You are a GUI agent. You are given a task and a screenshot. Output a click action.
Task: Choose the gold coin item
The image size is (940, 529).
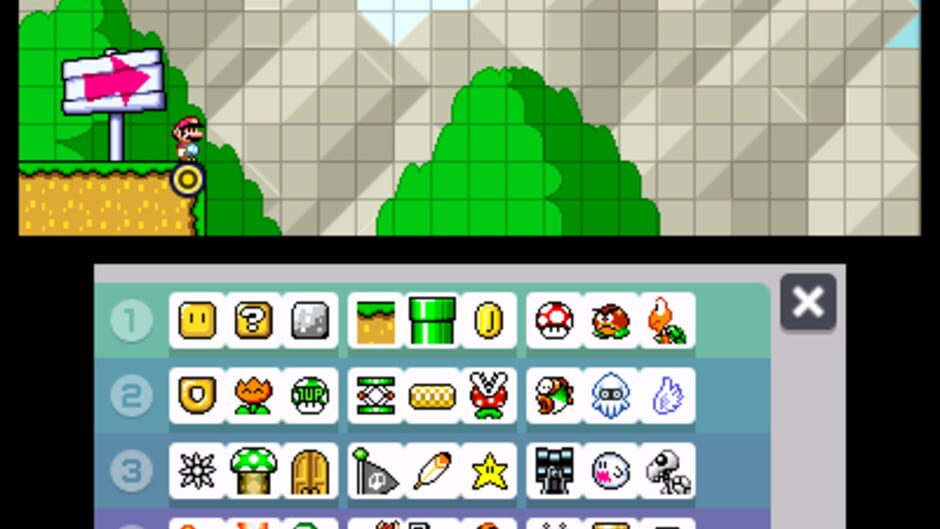pos(489,321)
